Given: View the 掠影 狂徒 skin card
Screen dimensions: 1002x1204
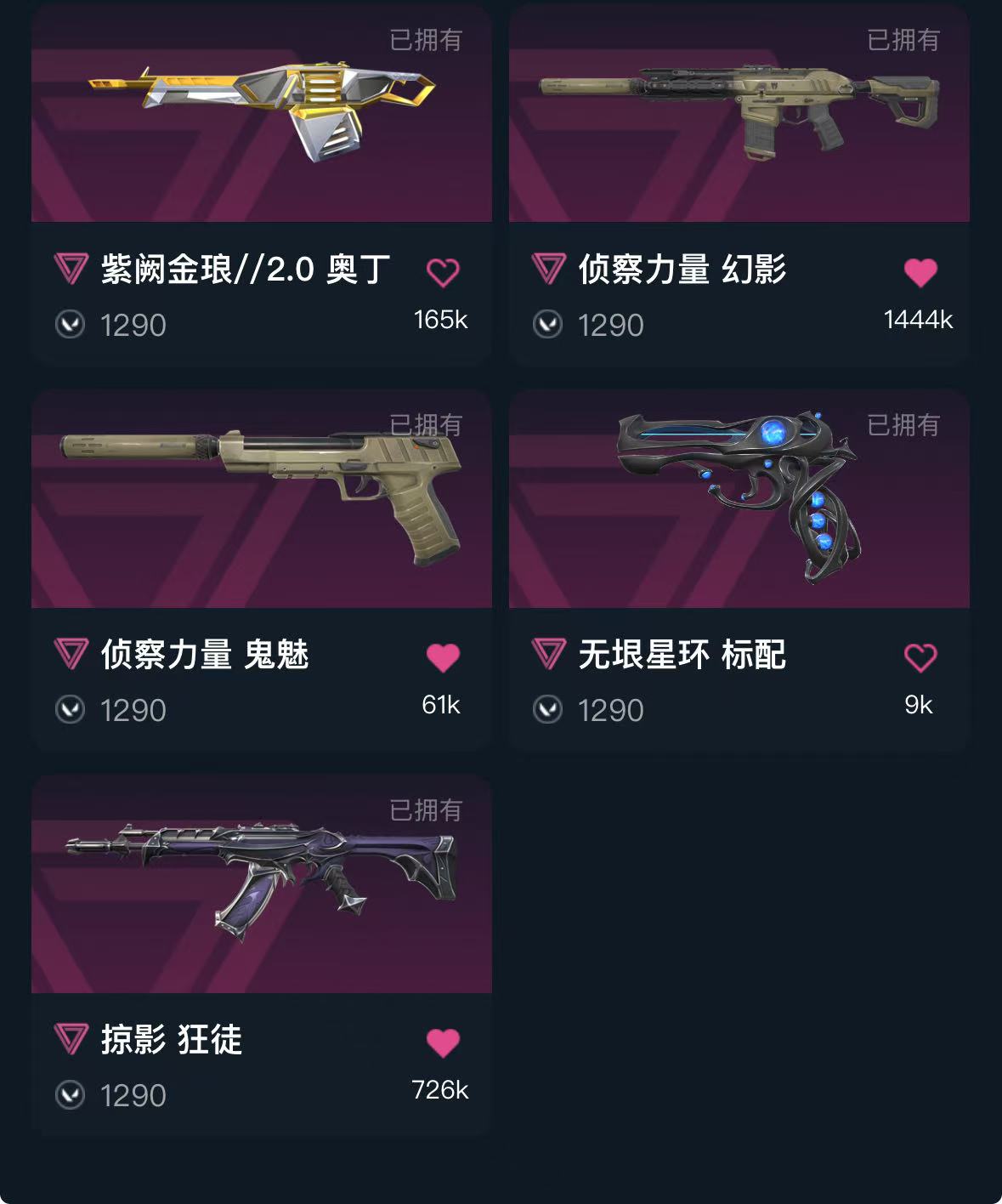Looking at the screenshot, I should pyautogui.click(x=261, y=885).
